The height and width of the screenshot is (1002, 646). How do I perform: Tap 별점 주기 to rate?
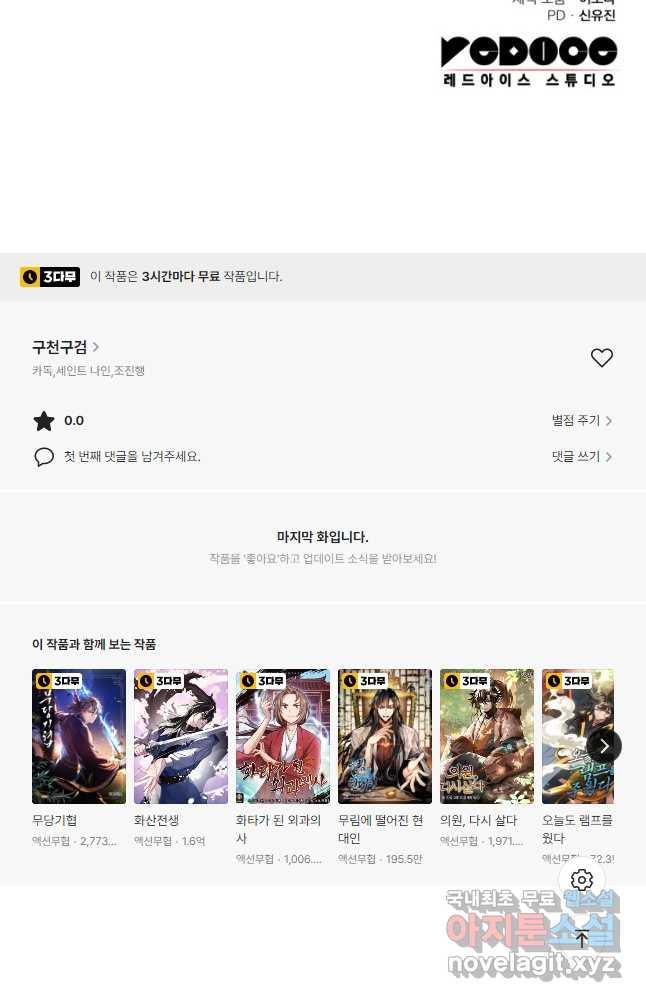tap(581, 421)
